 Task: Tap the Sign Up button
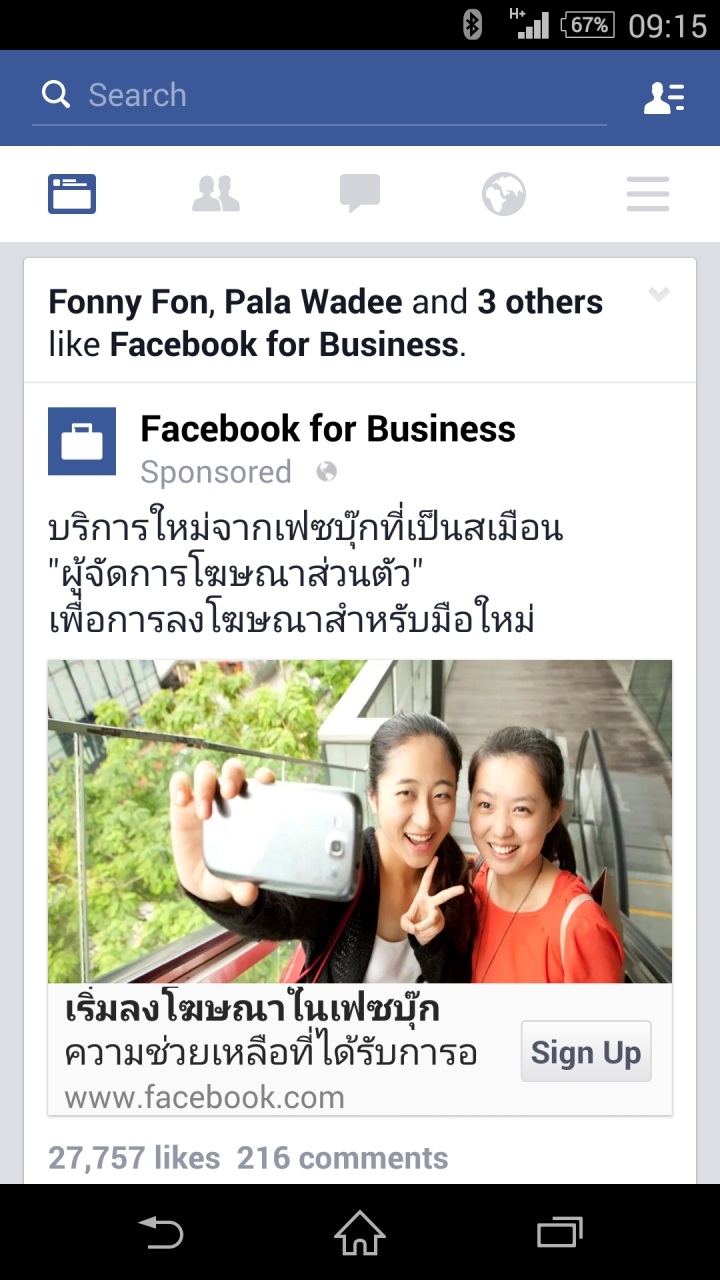tap(586, 1052)
